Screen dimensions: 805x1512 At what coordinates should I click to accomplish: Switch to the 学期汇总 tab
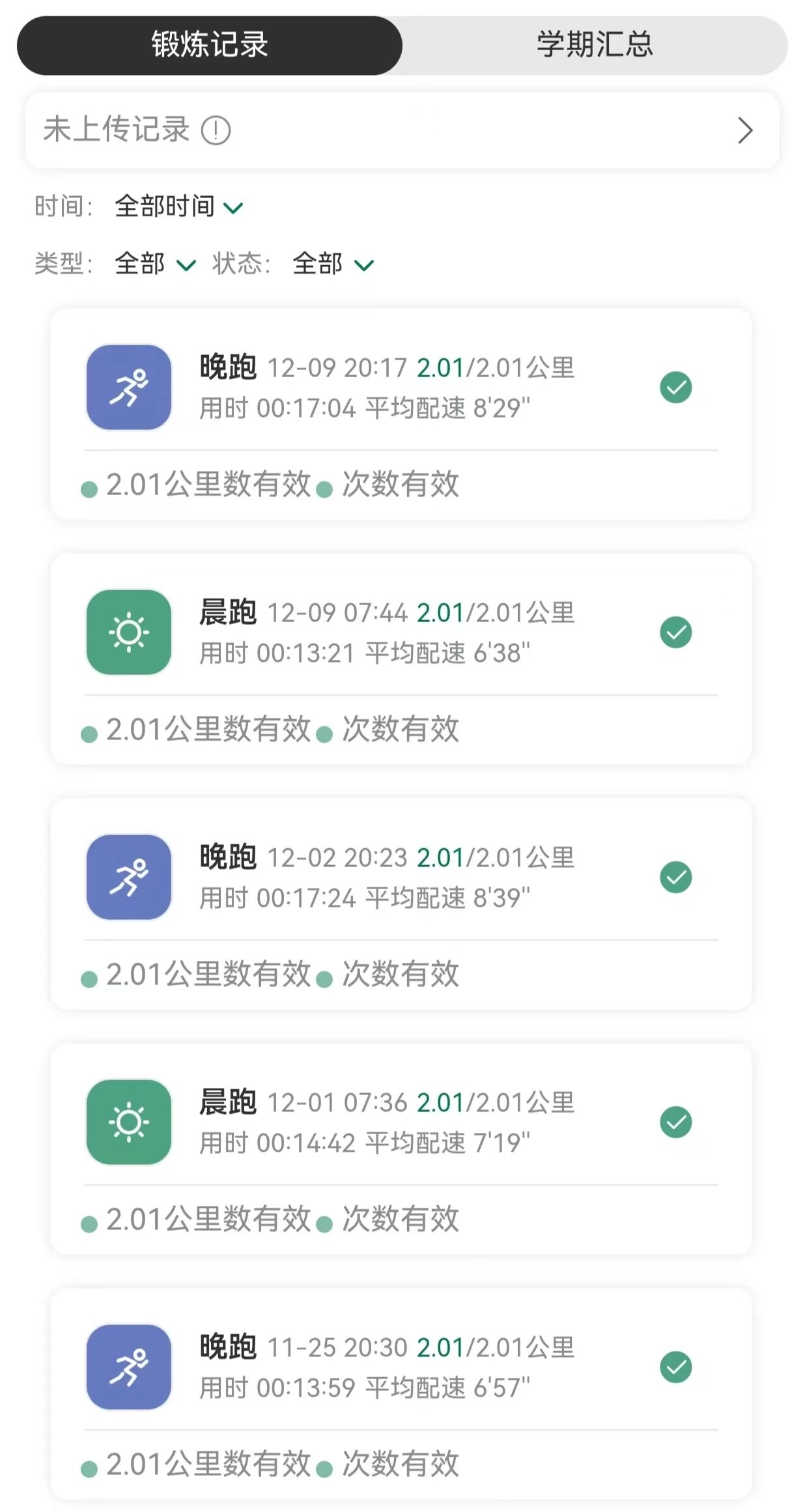(x=594, y=45)
